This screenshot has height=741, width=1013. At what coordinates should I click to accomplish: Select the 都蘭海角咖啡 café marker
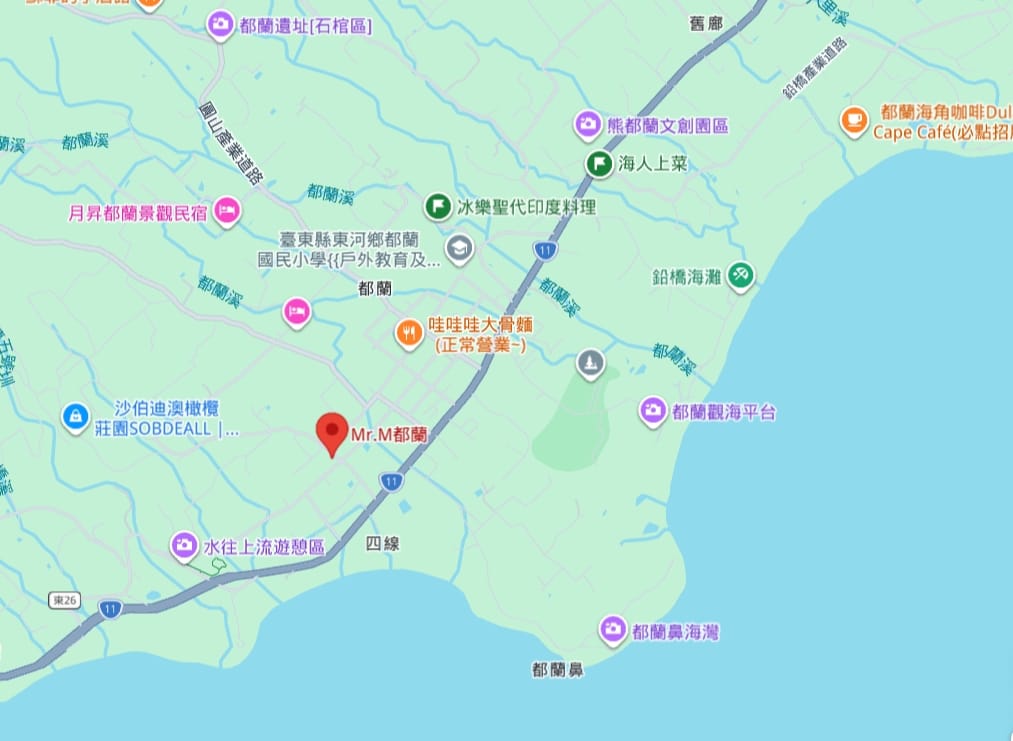pos(853,121)
